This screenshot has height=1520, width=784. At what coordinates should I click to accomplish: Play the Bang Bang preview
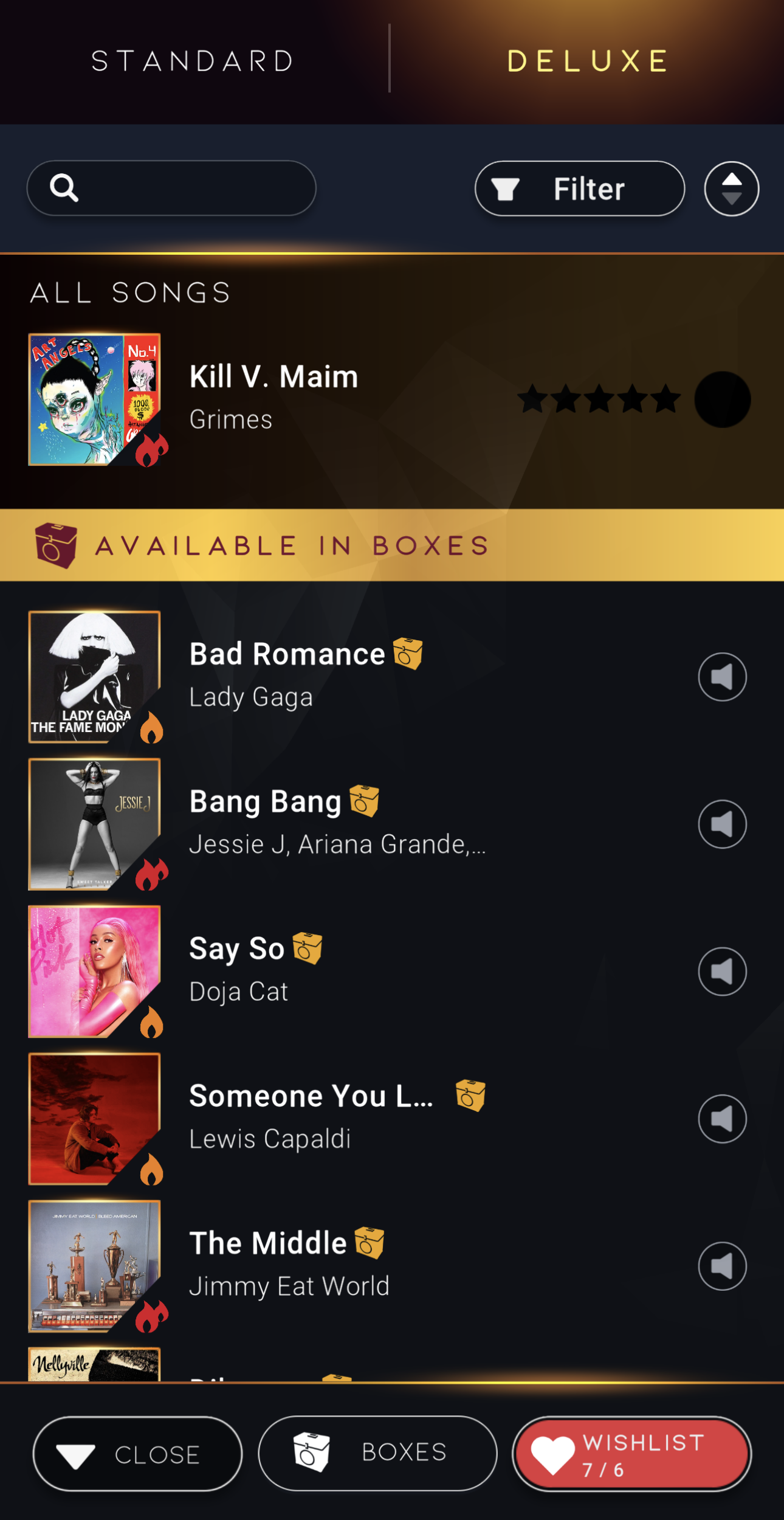(x=722, y=824)
